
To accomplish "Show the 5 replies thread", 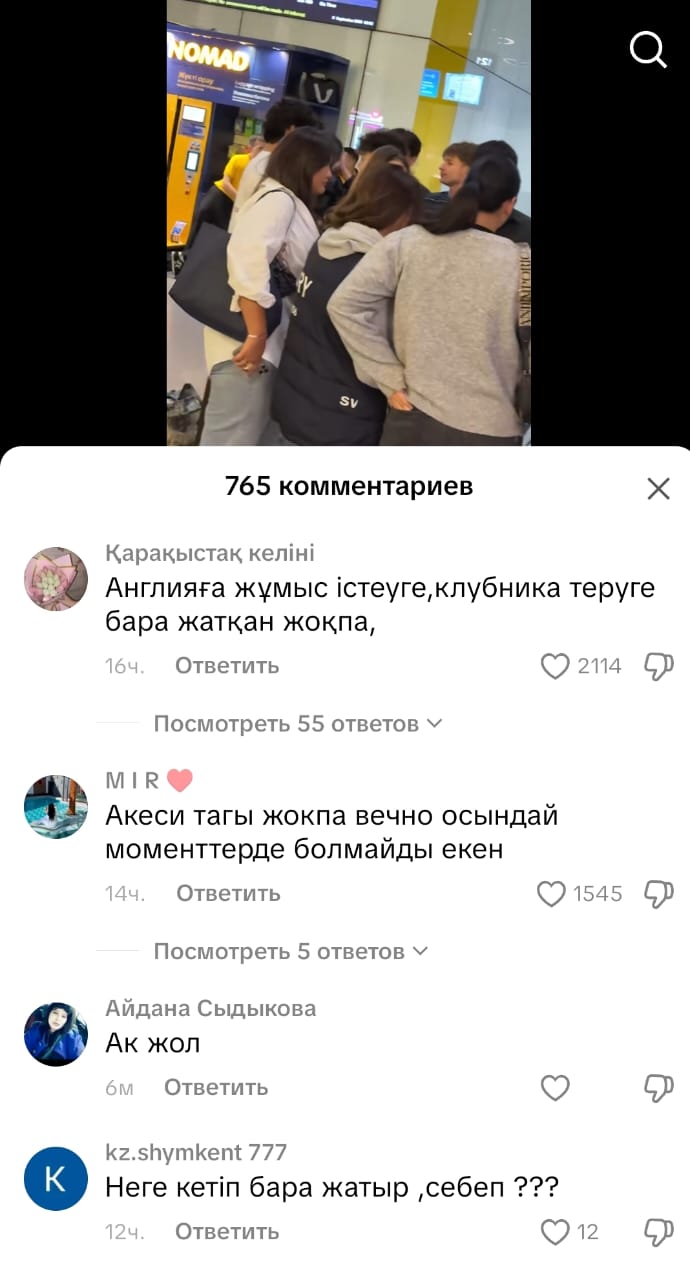I will 290,952.
